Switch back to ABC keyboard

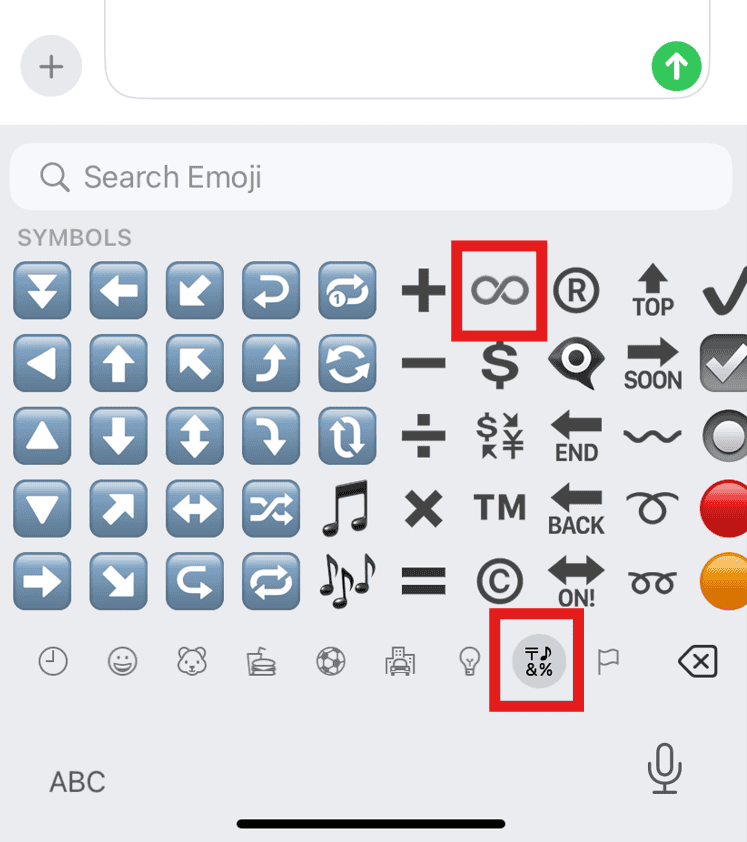77,781
